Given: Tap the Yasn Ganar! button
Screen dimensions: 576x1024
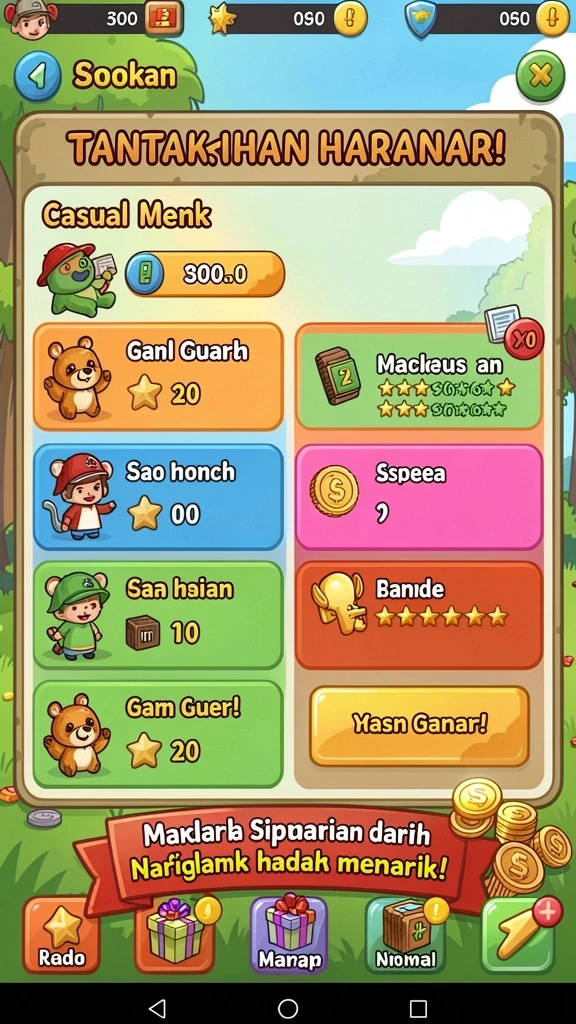Looking at the screenshot, I should [419, 726].
